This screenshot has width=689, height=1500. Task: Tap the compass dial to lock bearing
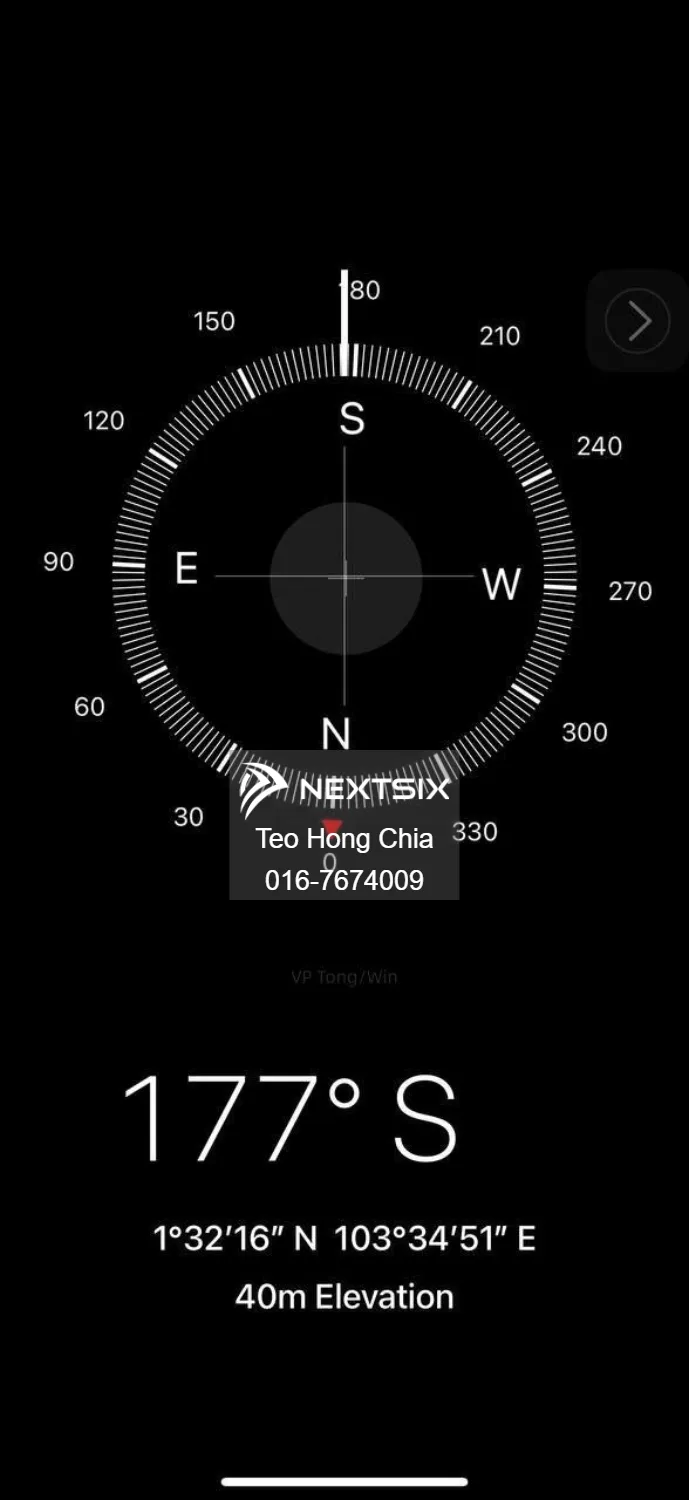[x=345, y=577]
